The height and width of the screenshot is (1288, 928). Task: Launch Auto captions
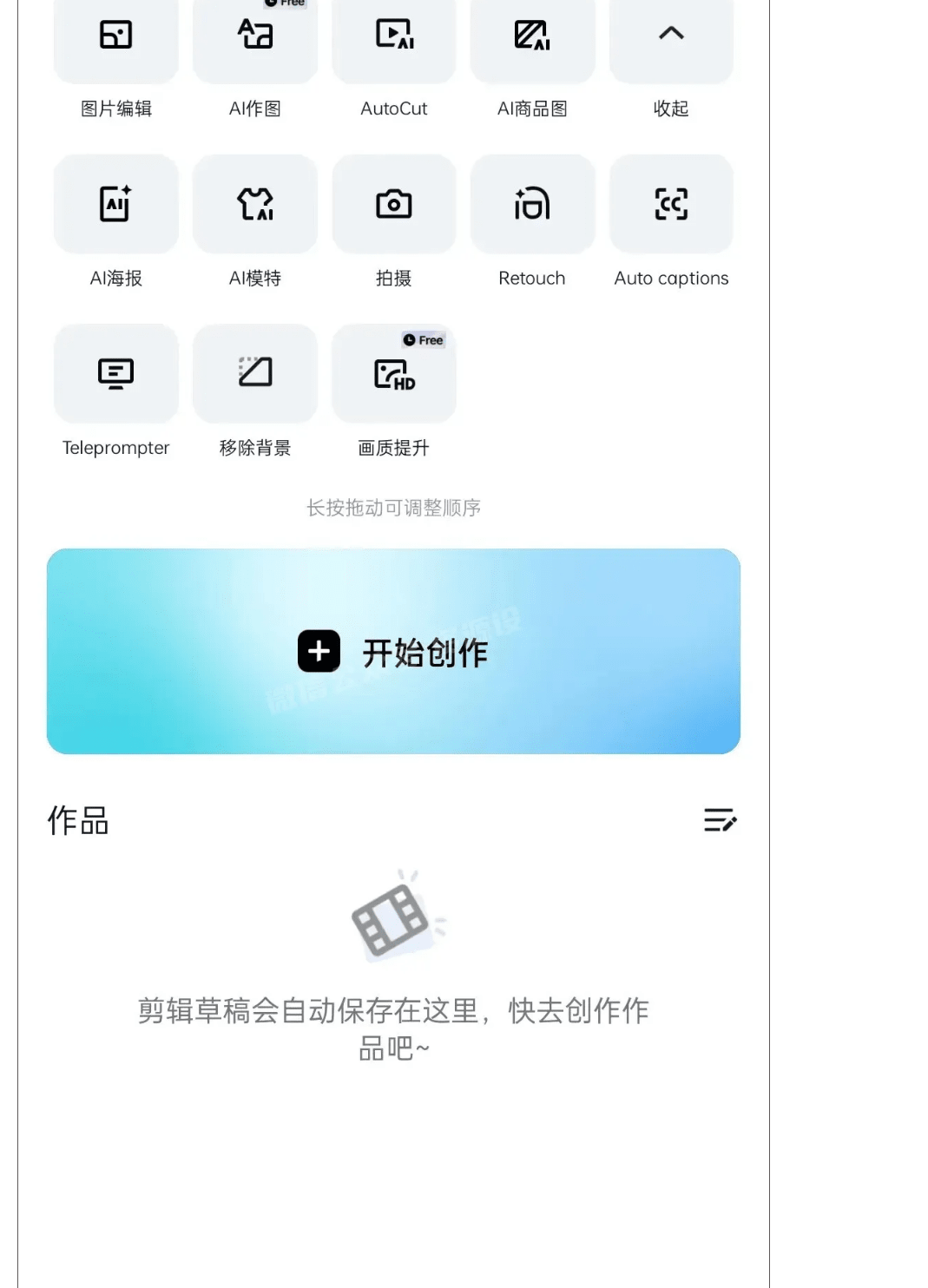click(671, 205)
